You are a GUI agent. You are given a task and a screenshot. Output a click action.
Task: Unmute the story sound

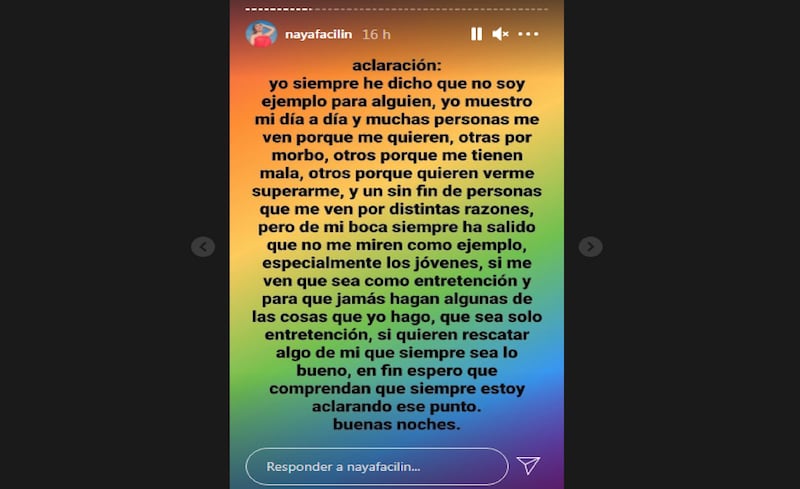click(x=501, y=34)
